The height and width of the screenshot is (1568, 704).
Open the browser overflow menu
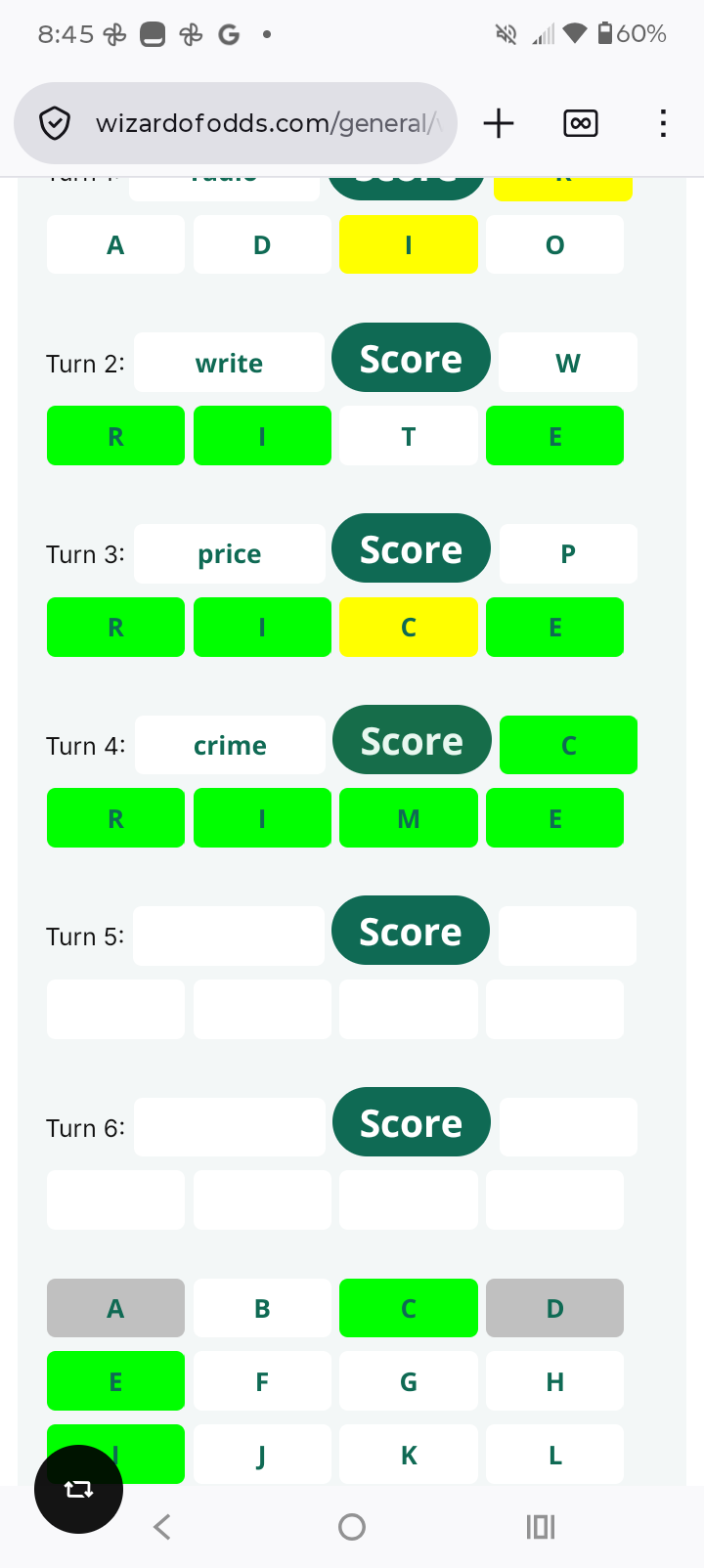tap(663, 123)
